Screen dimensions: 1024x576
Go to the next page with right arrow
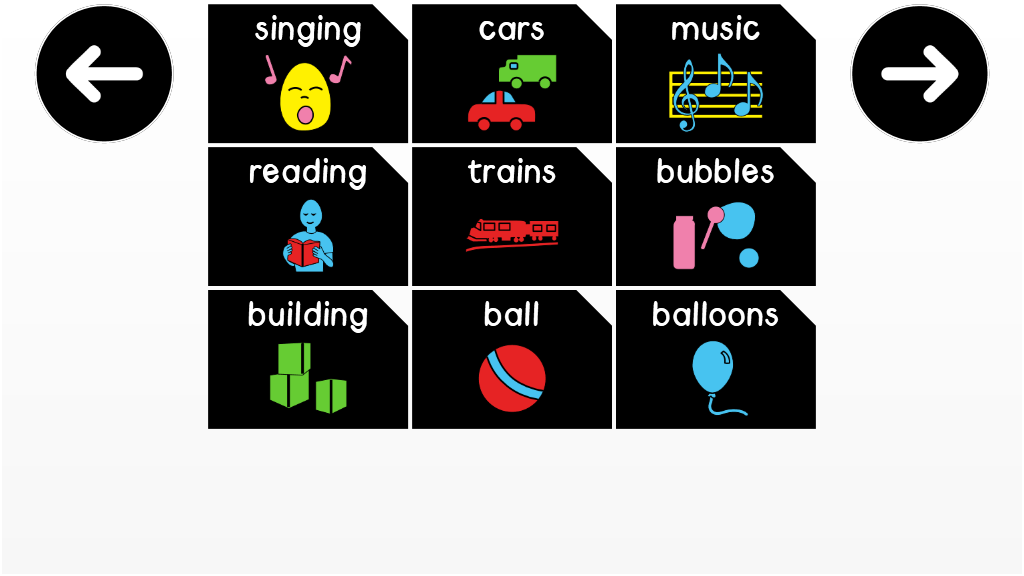coord(919,74)
